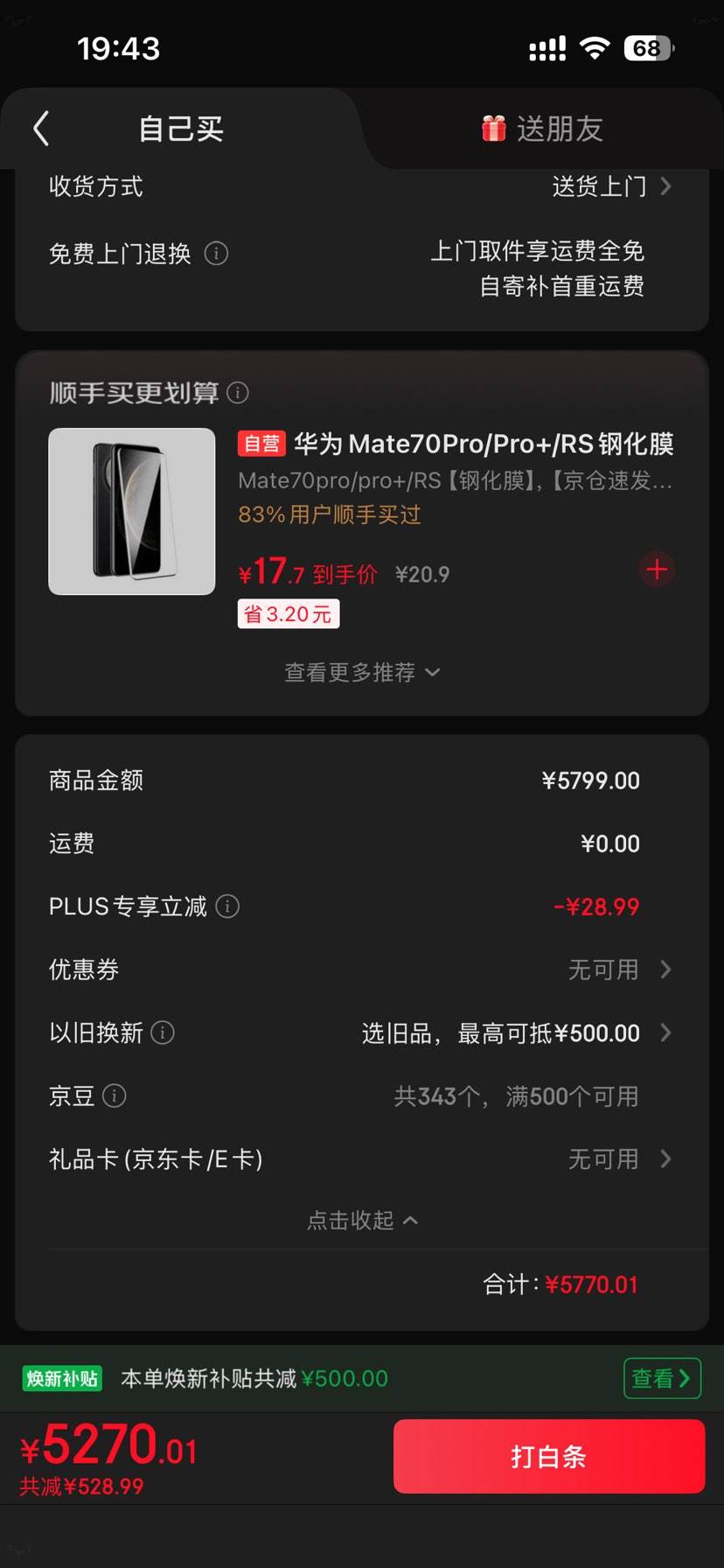Viewport: 724px width, 1568px height.
Task: Switch to the 自己买 tab
Action: (179, 128)
